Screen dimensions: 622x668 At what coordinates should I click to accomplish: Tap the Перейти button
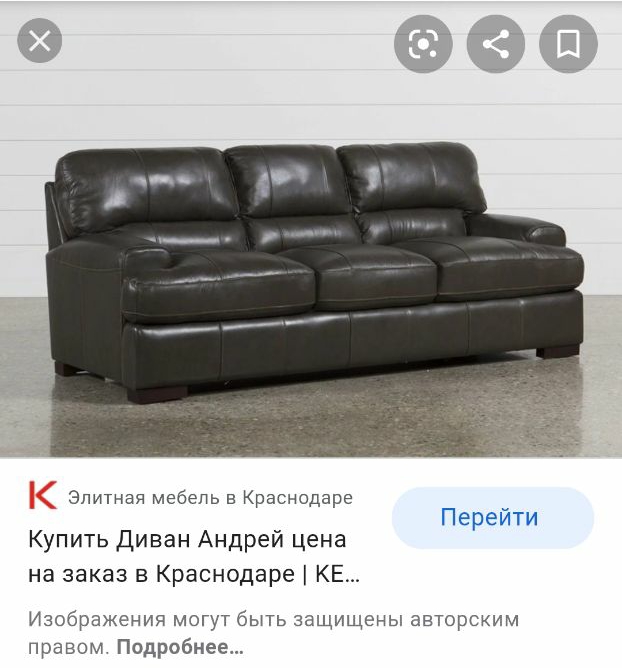click(x=489, y=518)
